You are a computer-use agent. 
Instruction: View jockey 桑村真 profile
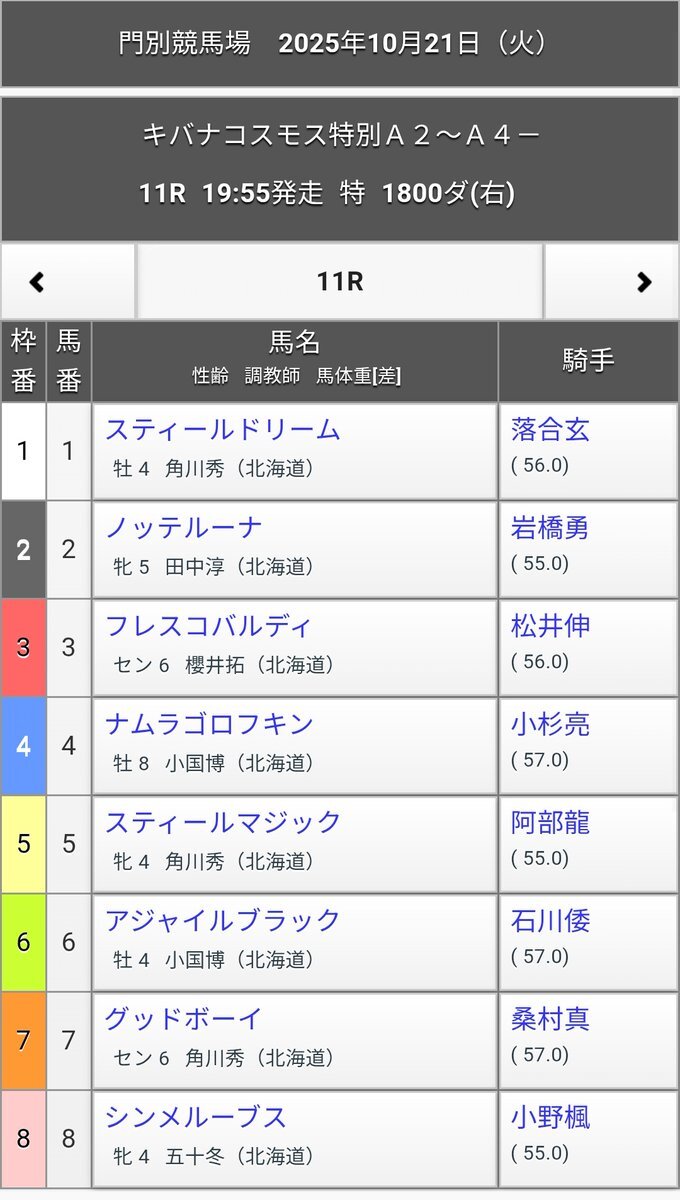click(550, 1018)
